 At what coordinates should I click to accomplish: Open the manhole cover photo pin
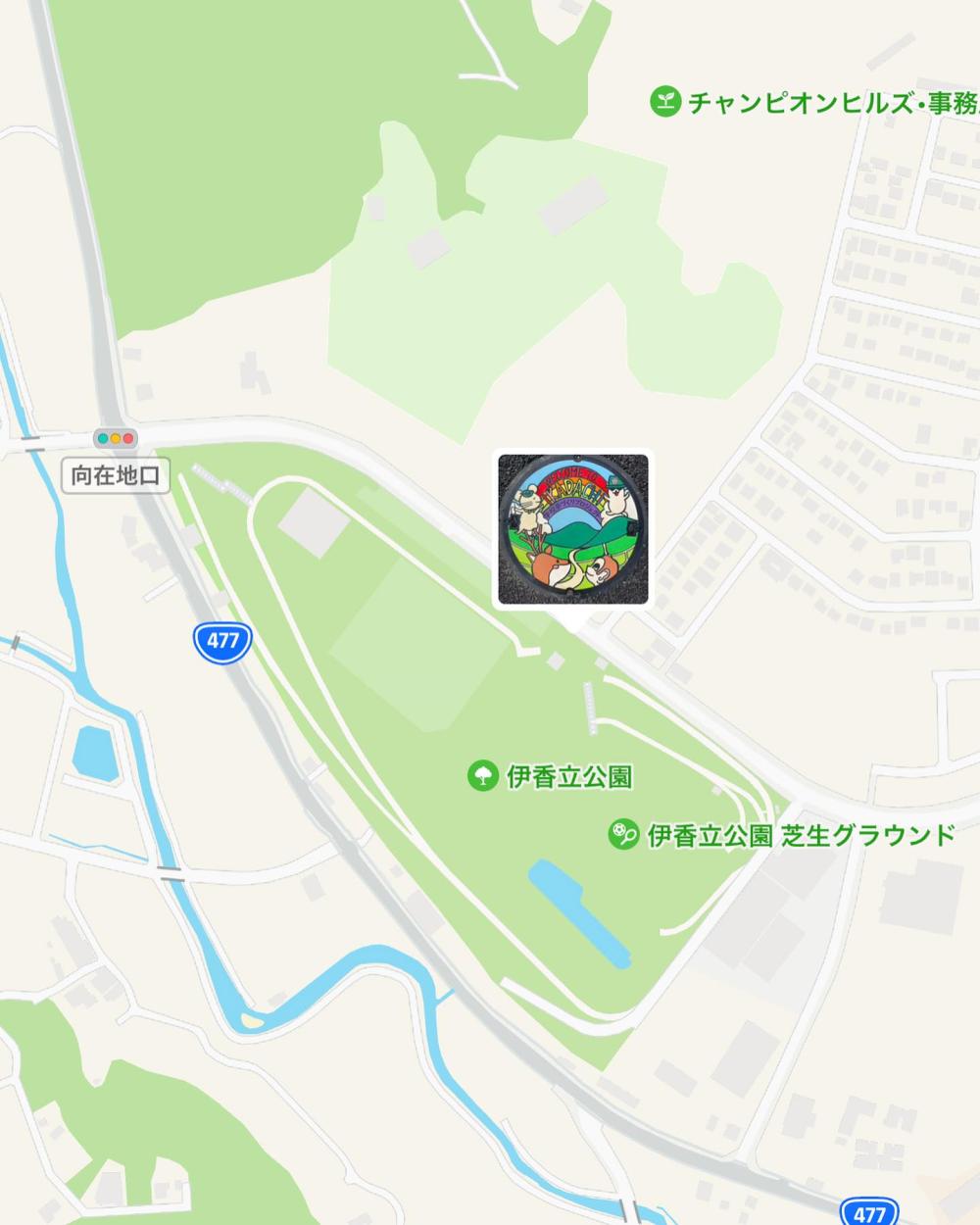pos(573,529)
